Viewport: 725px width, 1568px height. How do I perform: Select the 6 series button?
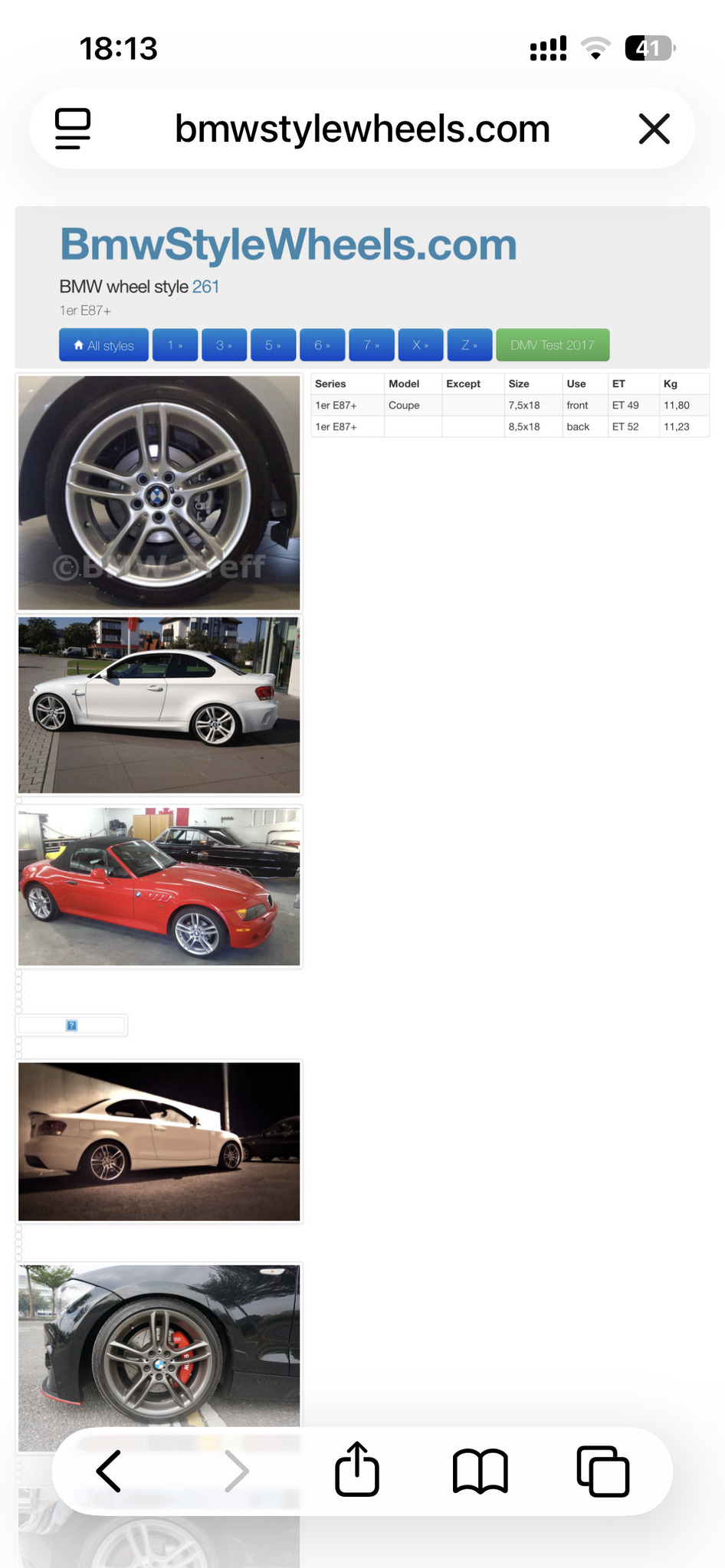point(323,345)
